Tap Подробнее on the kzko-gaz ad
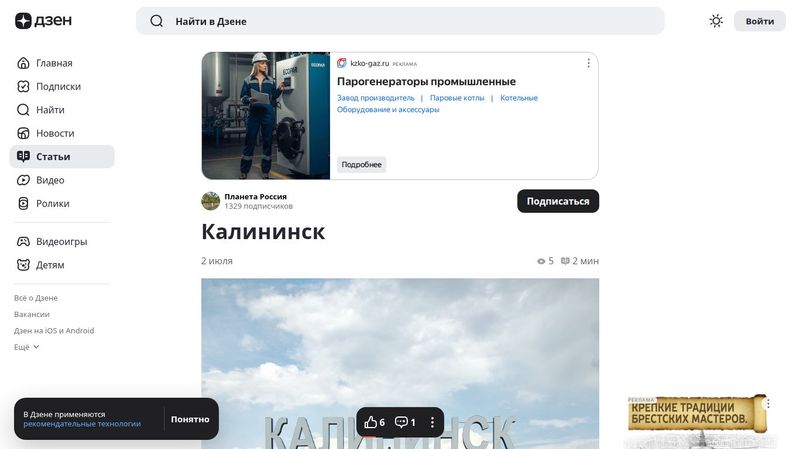Image resolution: width=800 pixels, height=449 pixels. point(361,164)
